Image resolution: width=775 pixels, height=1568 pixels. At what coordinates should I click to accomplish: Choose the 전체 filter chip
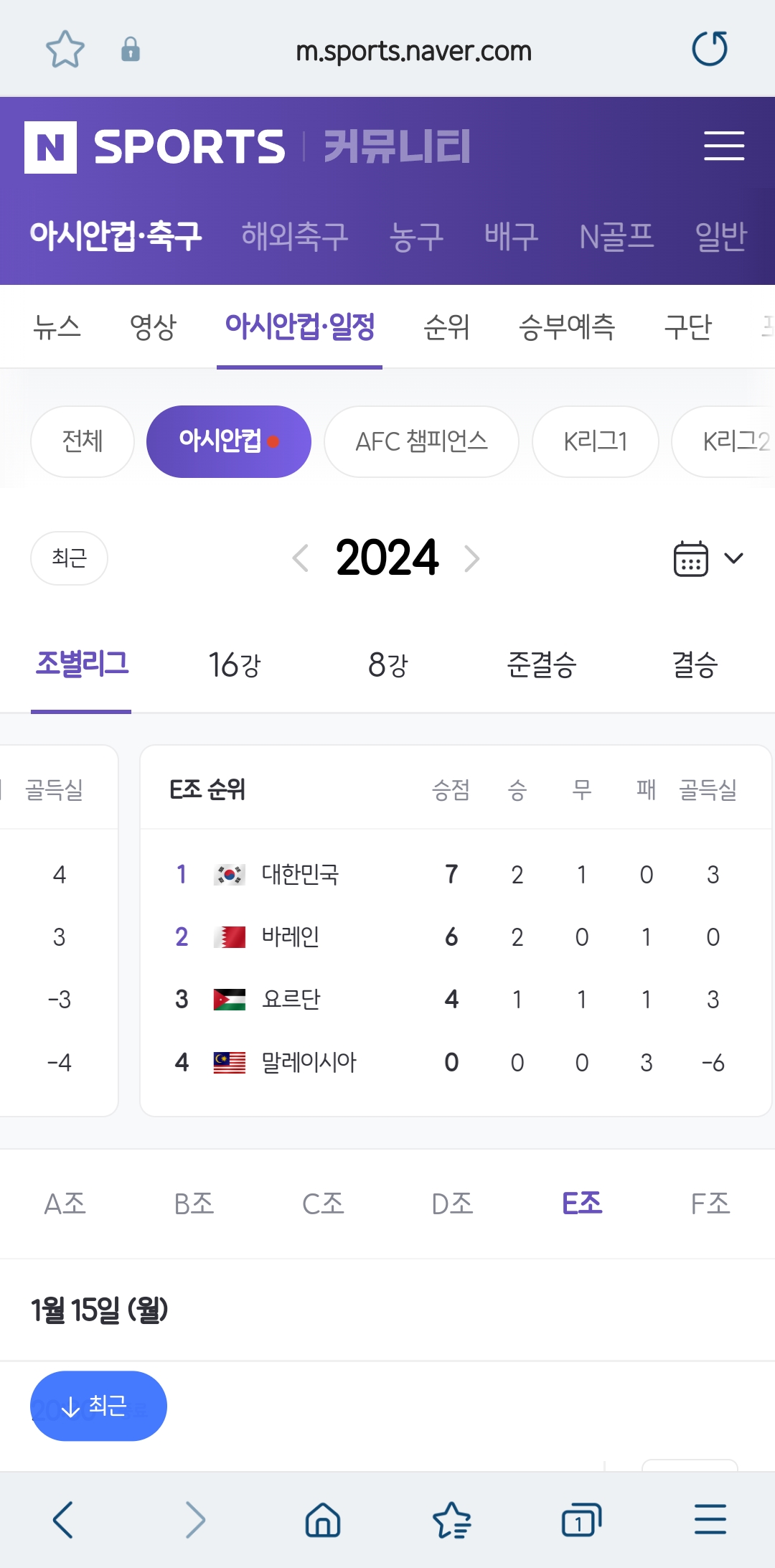point(83,441)
